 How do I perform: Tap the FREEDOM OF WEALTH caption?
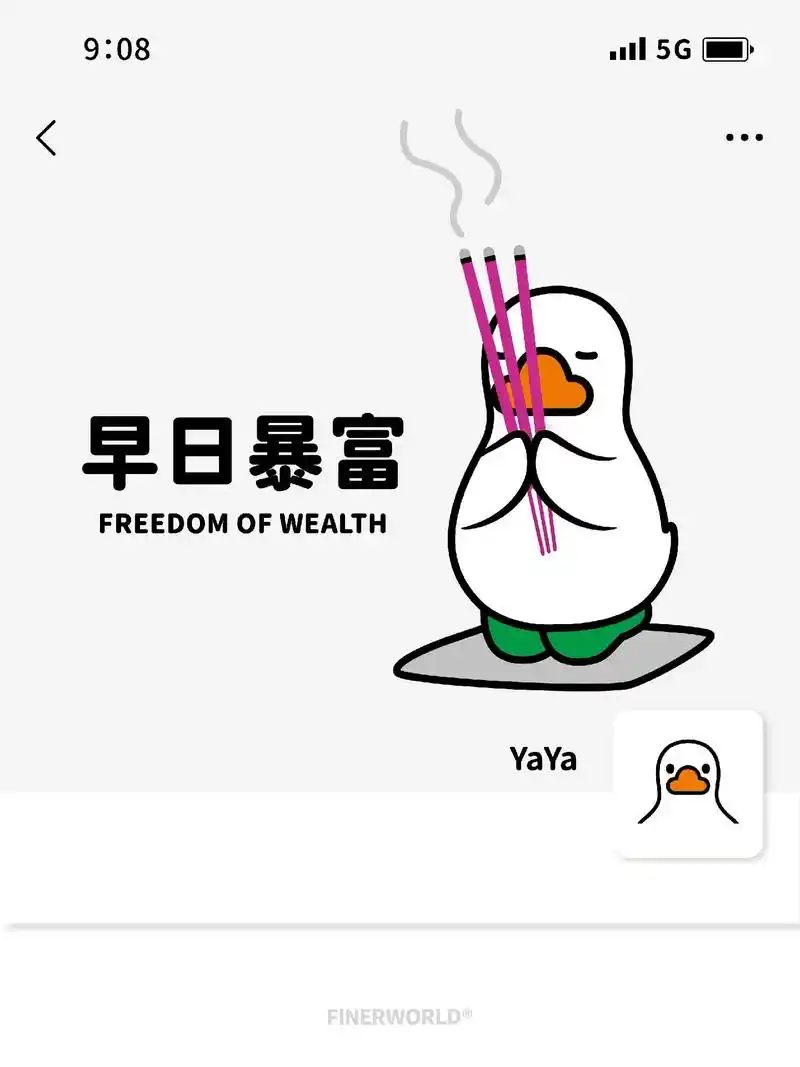[x=242, y=522]
